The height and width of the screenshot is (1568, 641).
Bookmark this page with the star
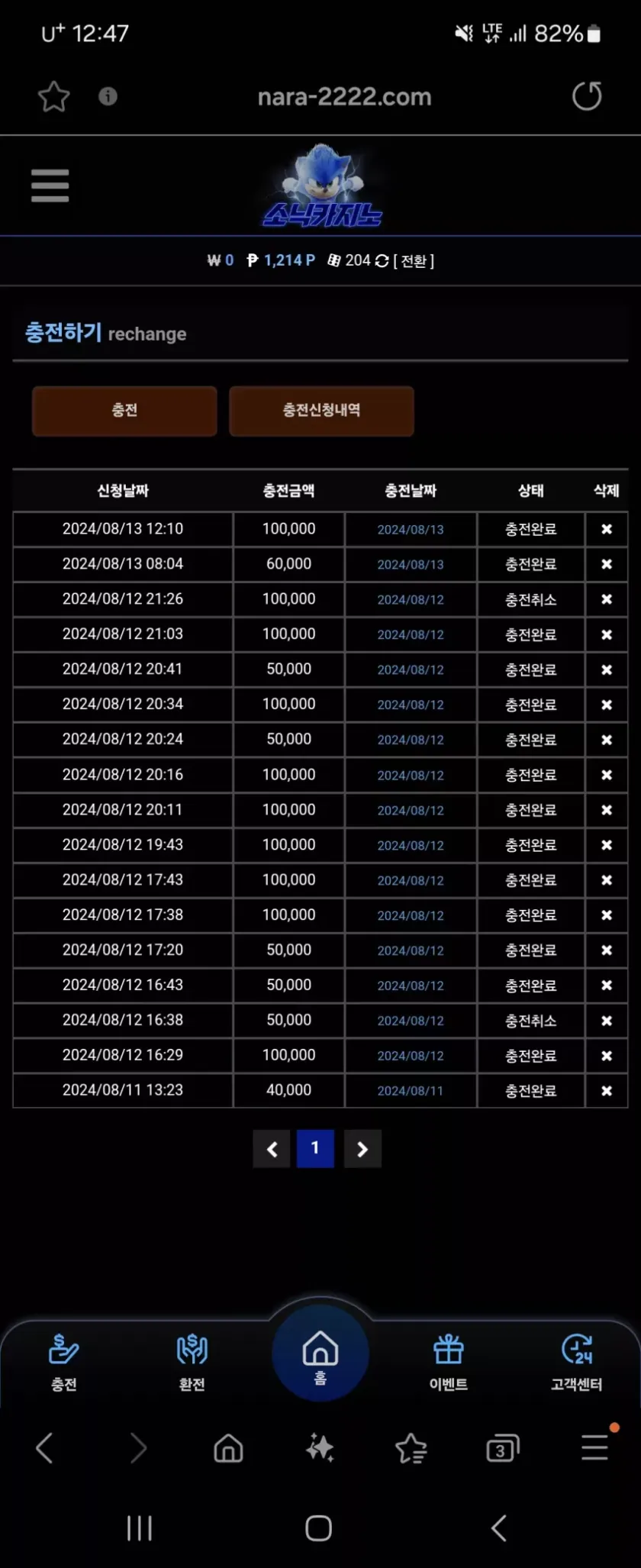[x=53, y=96]
